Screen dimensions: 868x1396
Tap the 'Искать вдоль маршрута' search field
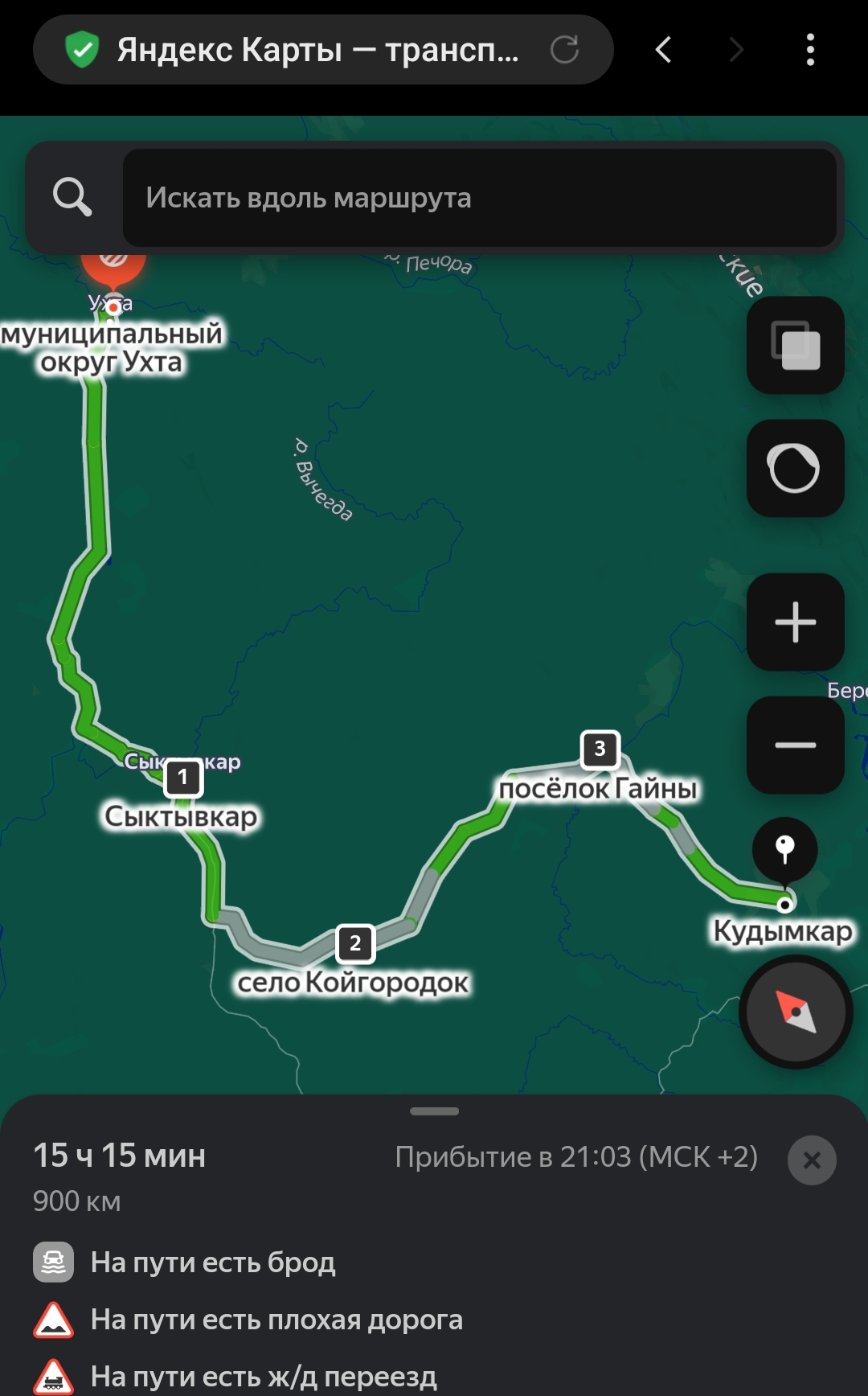coord(479,198)
